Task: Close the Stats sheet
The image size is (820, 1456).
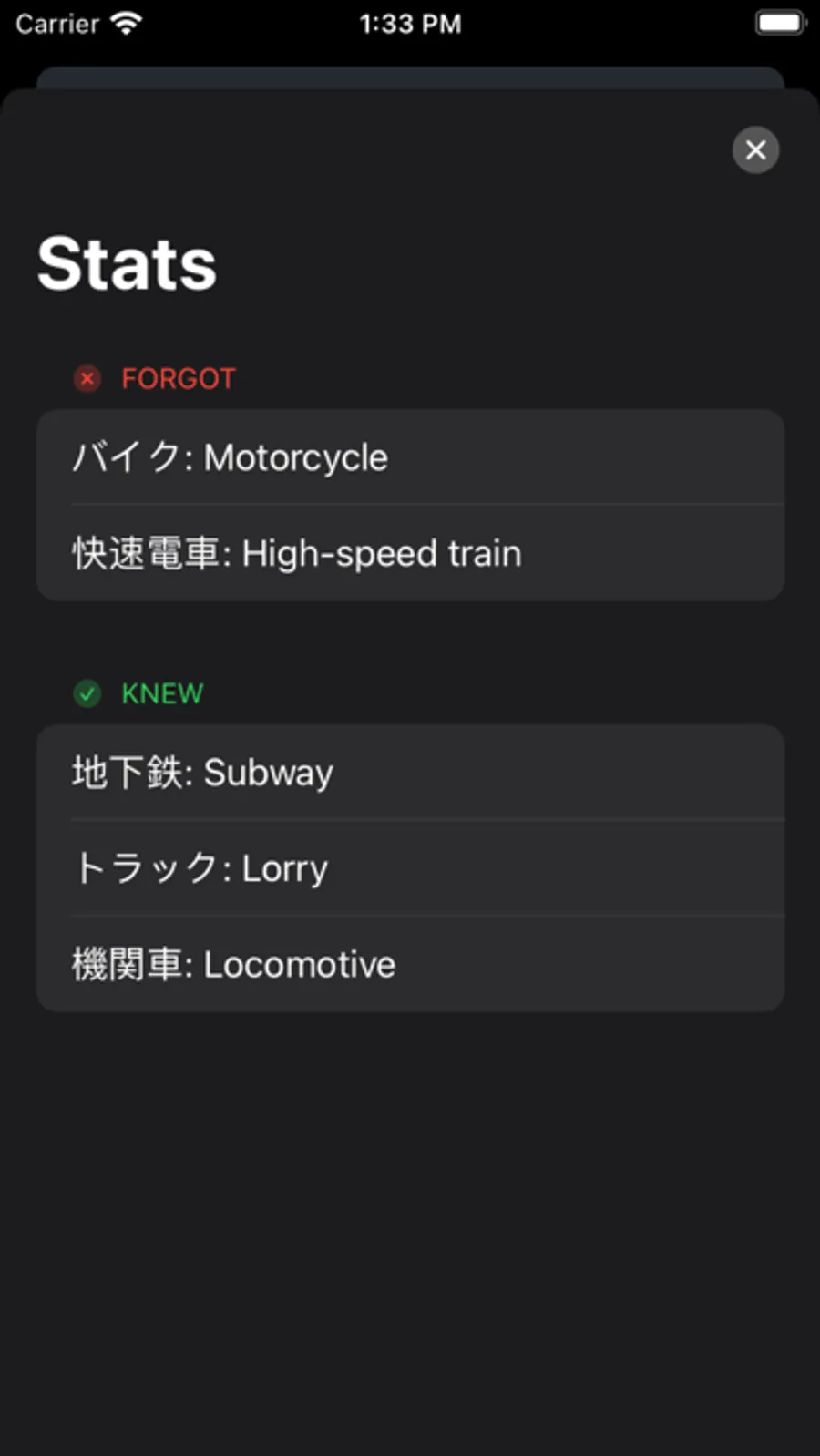Action: pyautogui.click(x=755, y=149)
